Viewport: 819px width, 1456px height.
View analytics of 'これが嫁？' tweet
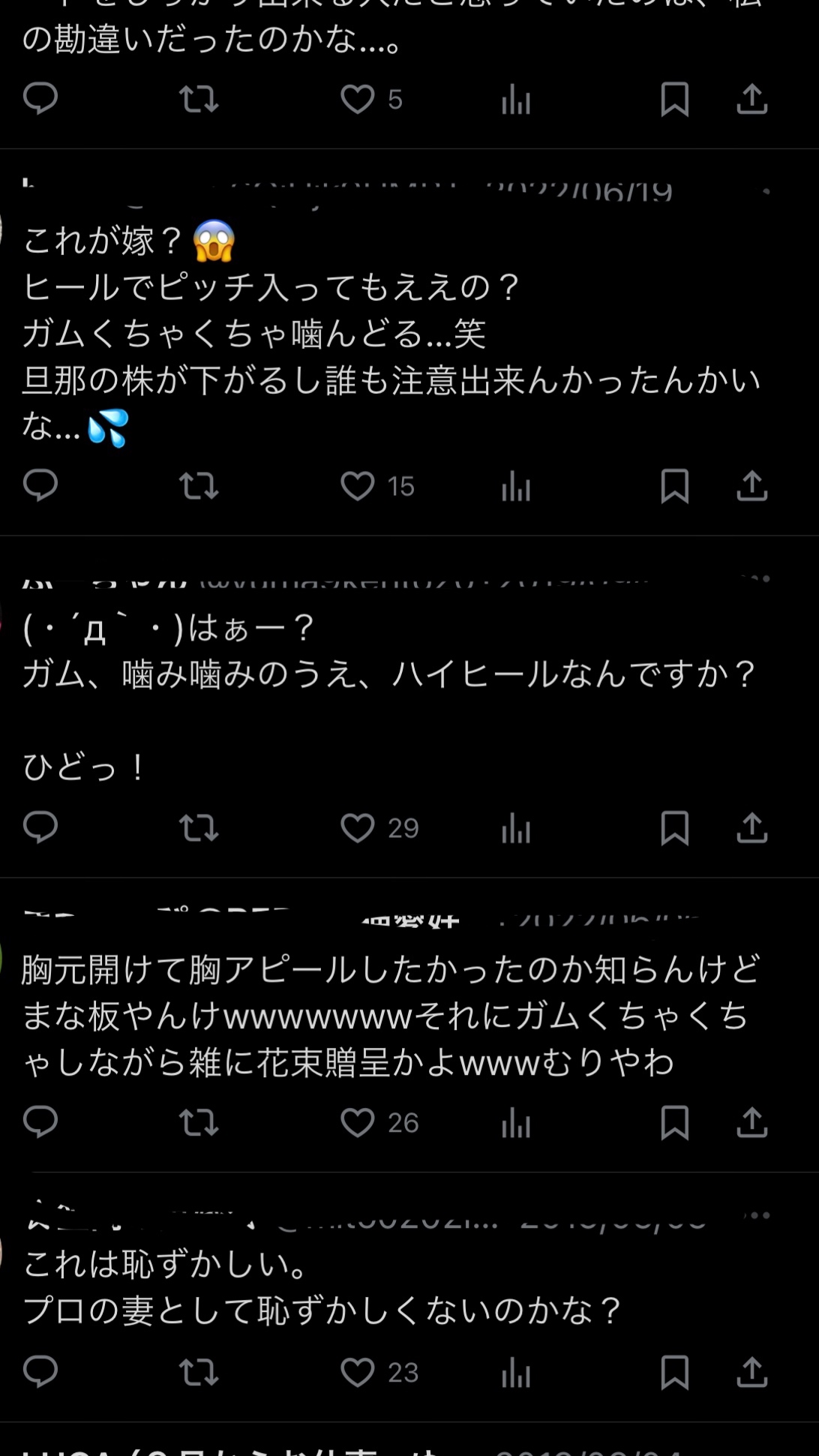click(x=516, y=486)
